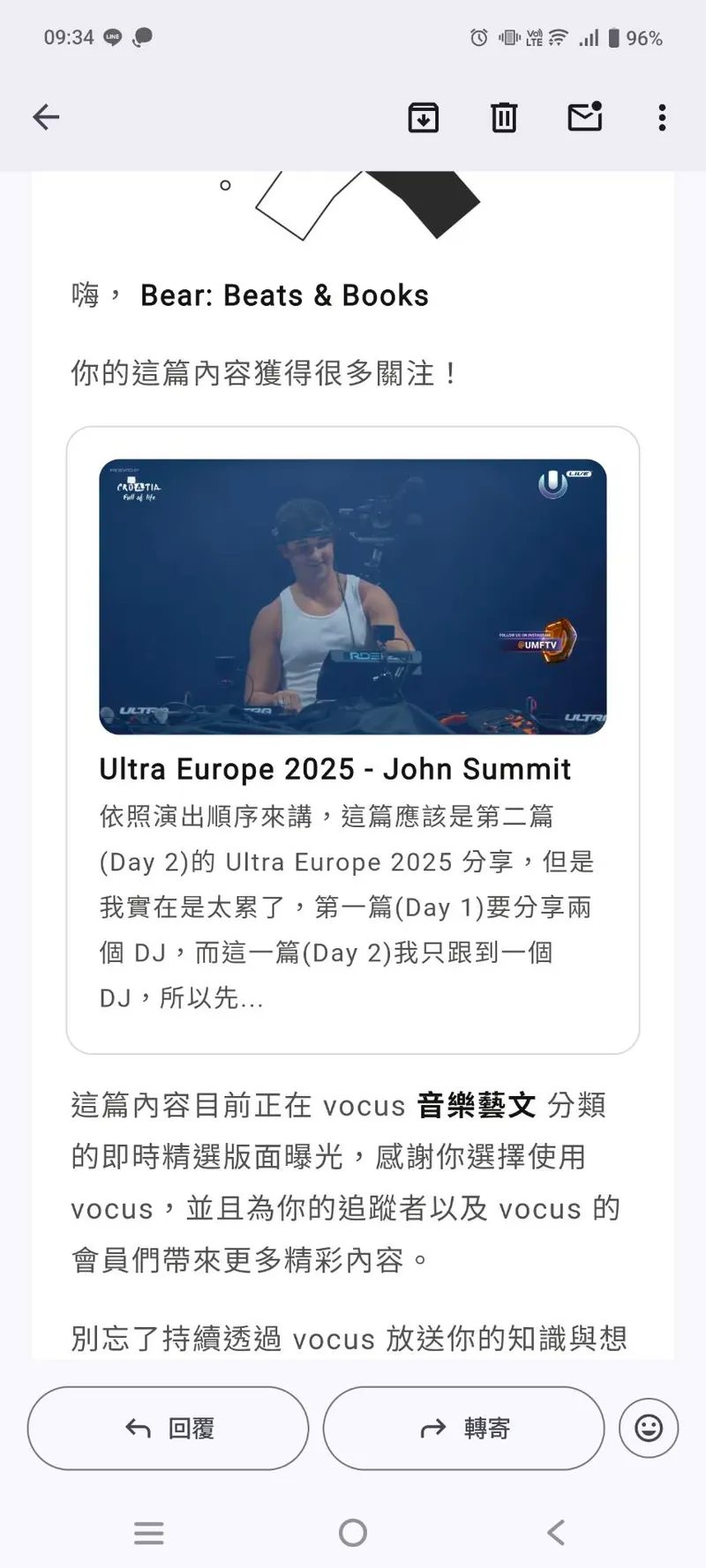
Task: Go to the home screen
Action: pyautogui.click(x=353, y=1533)
